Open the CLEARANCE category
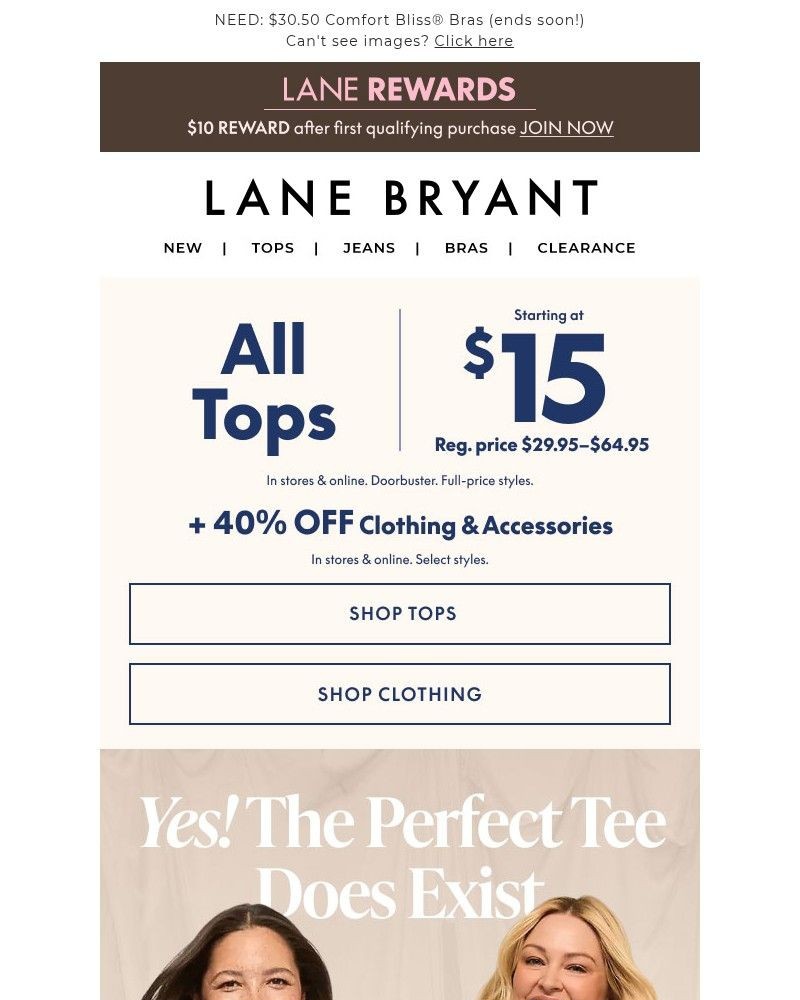The image size is (800, 1000). [586, 248]
